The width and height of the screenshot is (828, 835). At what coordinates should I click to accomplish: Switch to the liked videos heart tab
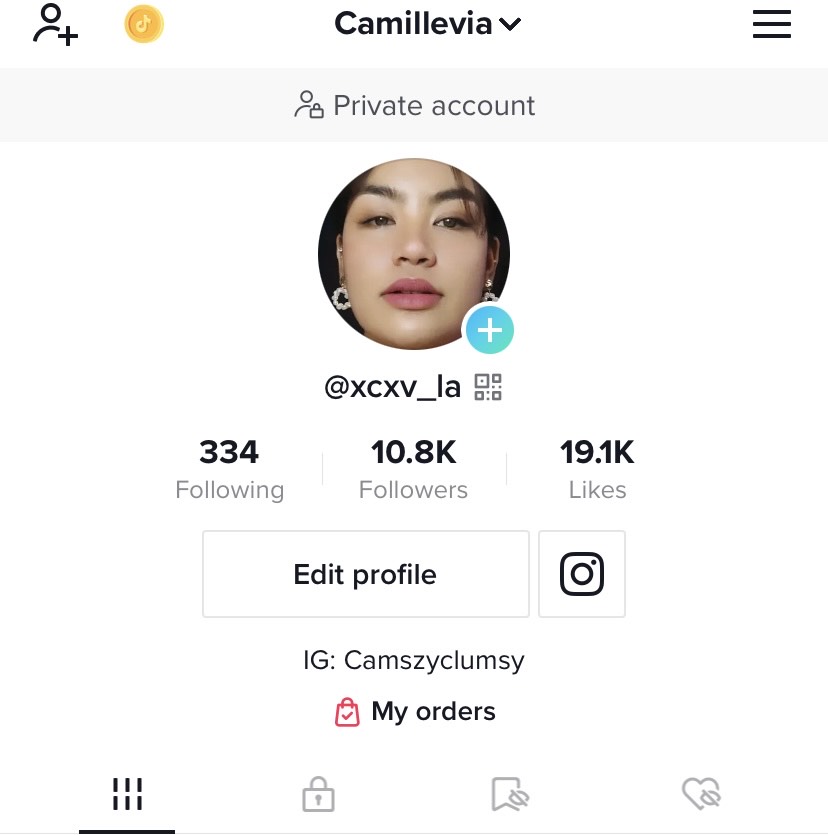click(x=701, y=795)
